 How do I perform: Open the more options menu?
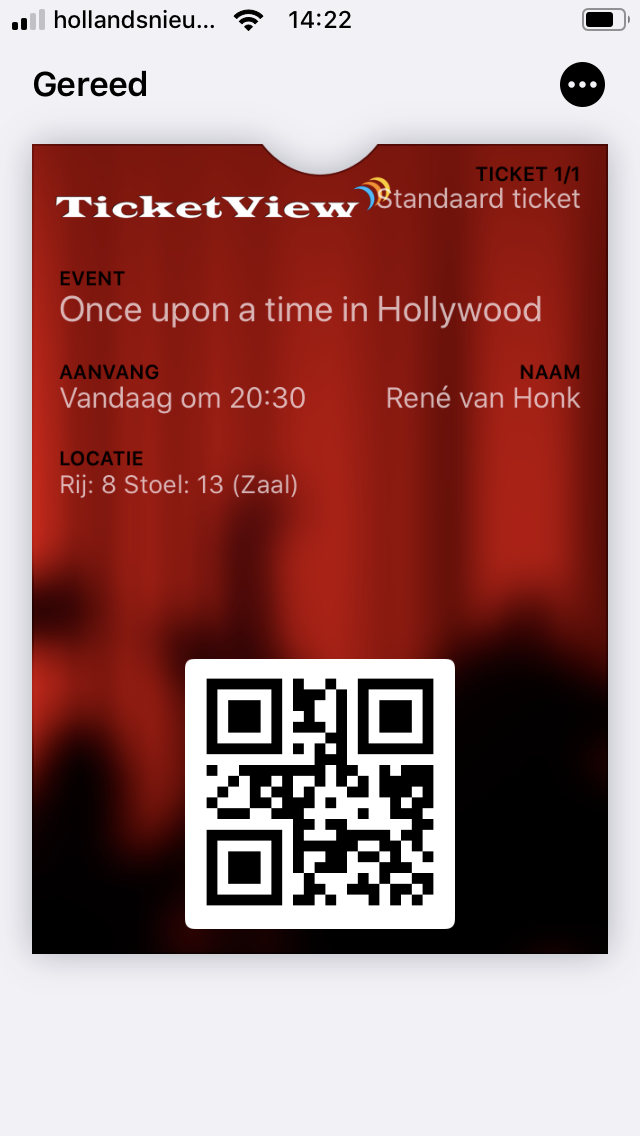582,85
